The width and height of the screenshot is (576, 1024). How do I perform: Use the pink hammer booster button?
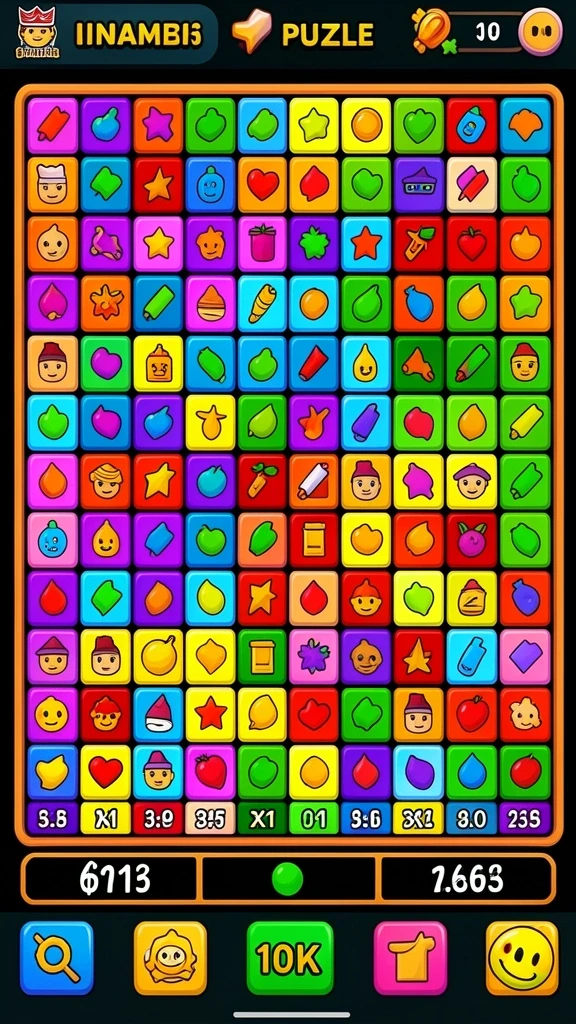click(x=410, y=957)
